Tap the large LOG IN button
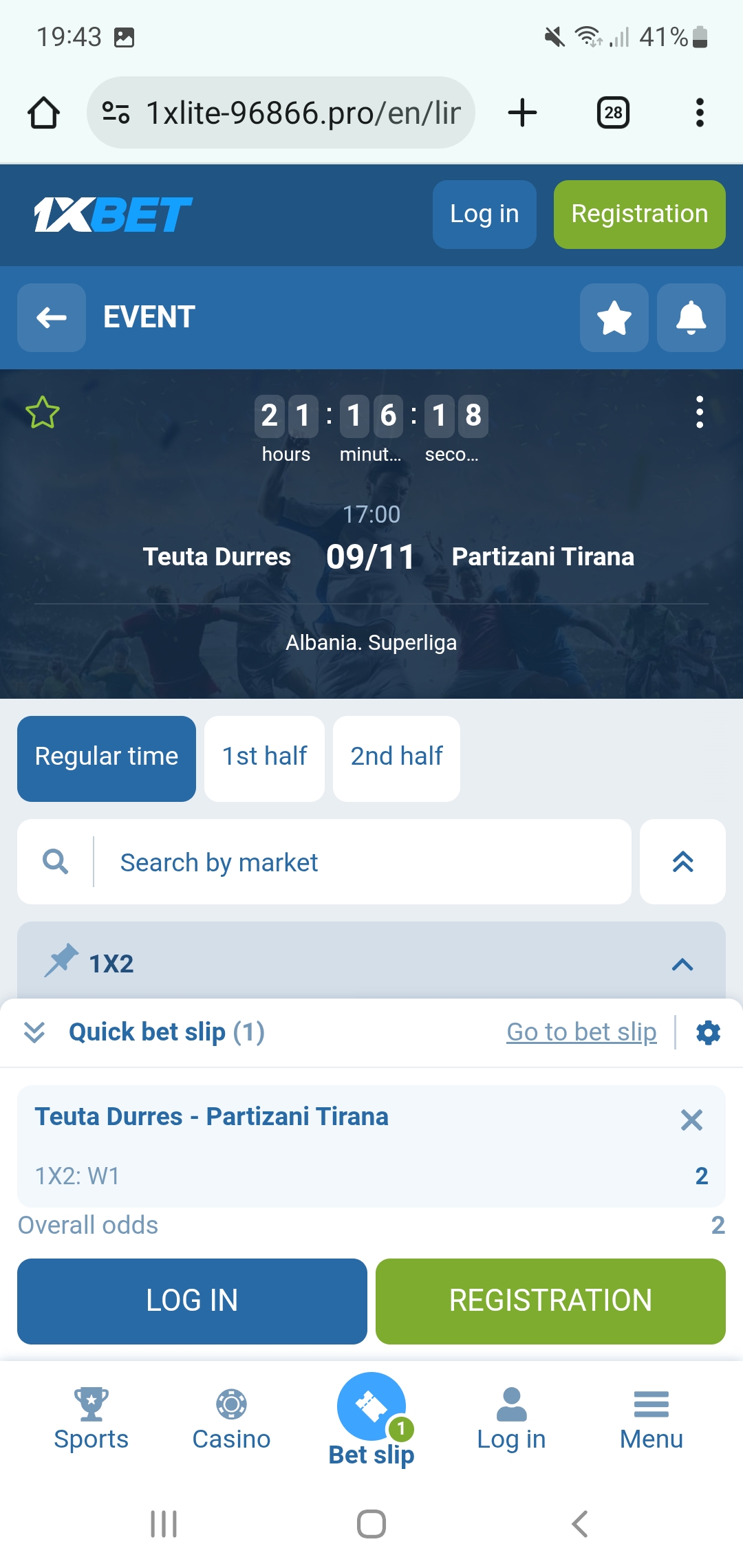This screenshot has width=743, height=1568. tap(192, 1300)
